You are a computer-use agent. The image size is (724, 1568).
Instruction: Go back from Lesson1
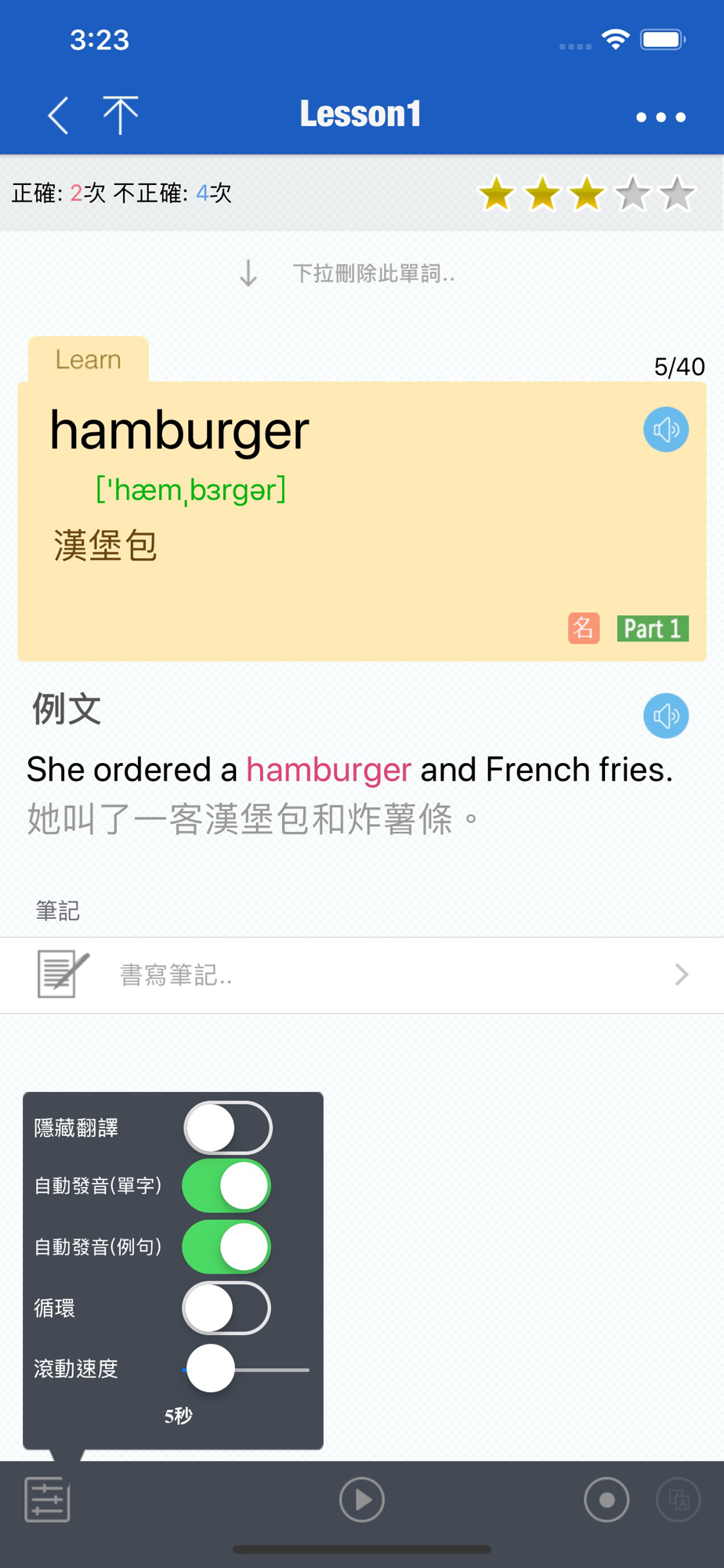coord(59,116)
